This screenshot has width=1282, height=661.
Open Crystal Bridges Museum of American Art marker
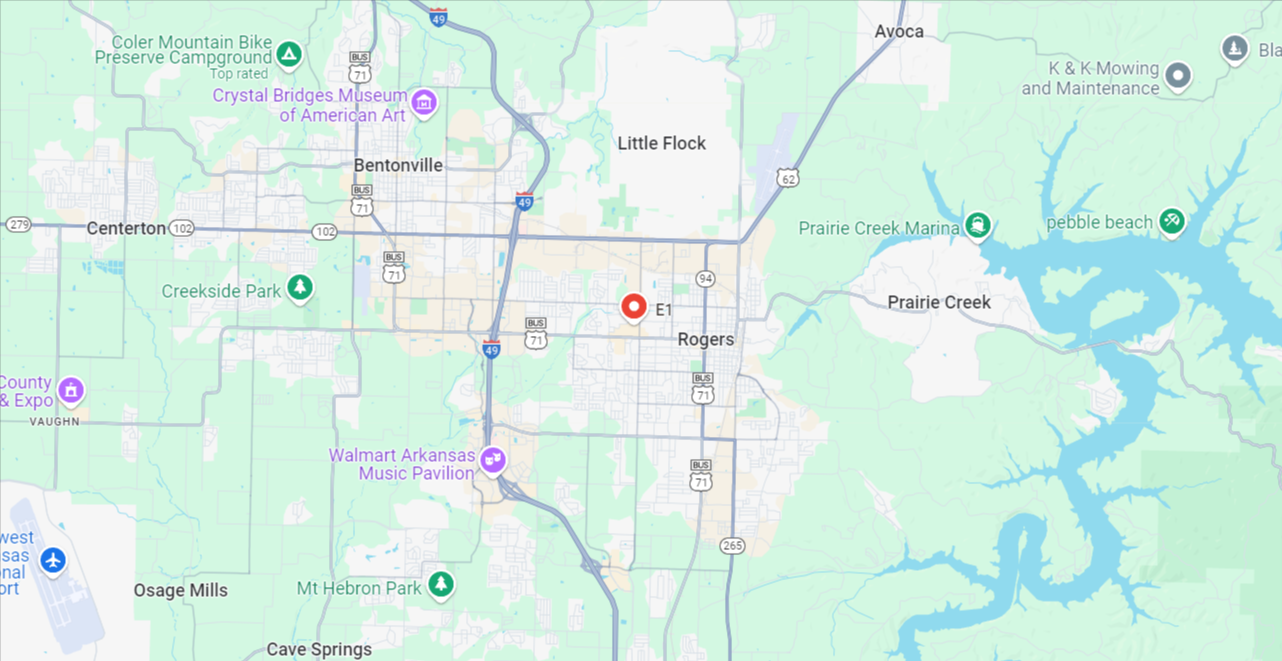(424, 102)
